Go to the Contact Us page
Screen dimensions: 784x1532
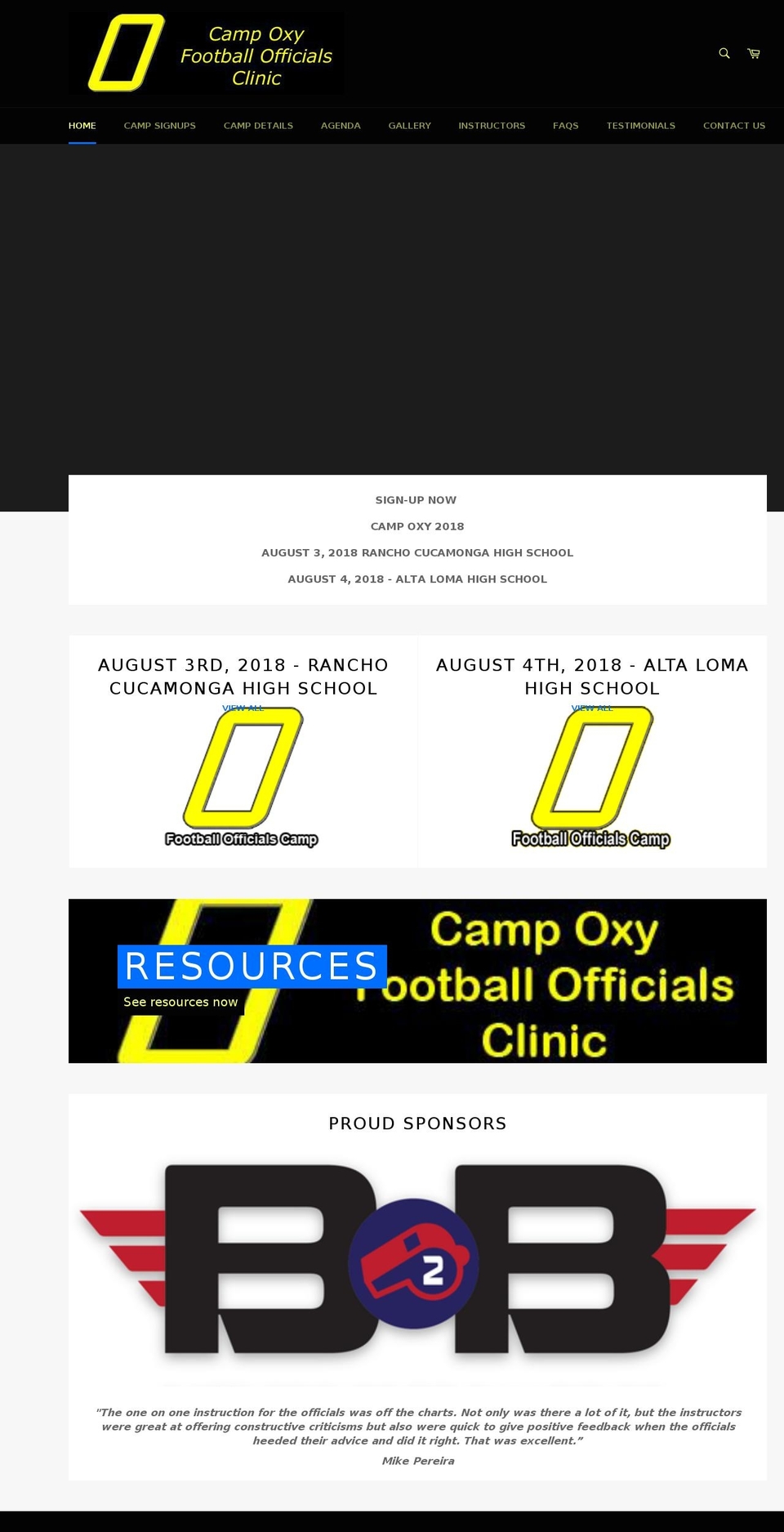(734, 126)
